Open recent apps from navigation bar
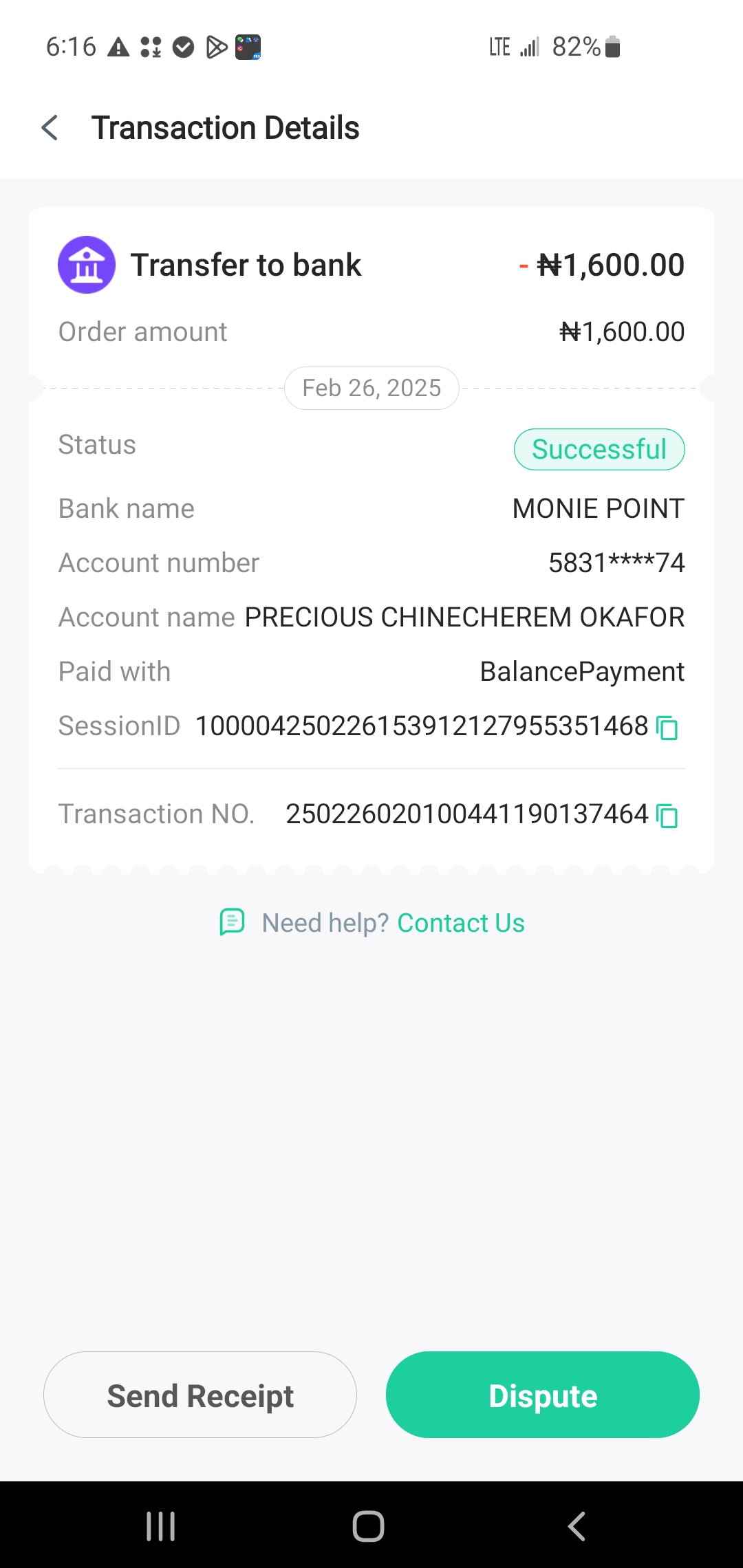 coord(161,1527)
